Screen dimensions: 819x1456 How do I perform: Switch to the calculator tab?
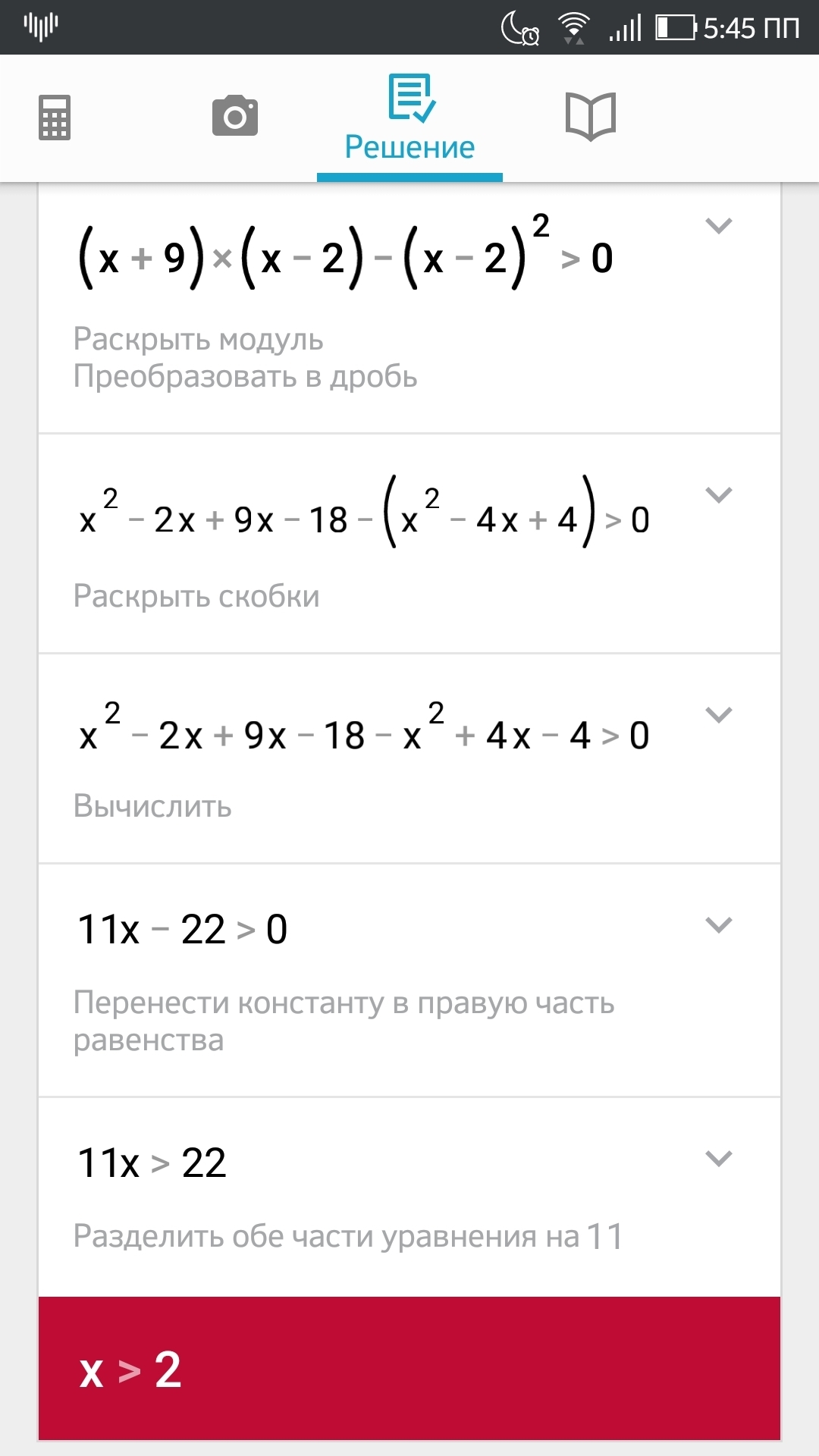[55, 118]
